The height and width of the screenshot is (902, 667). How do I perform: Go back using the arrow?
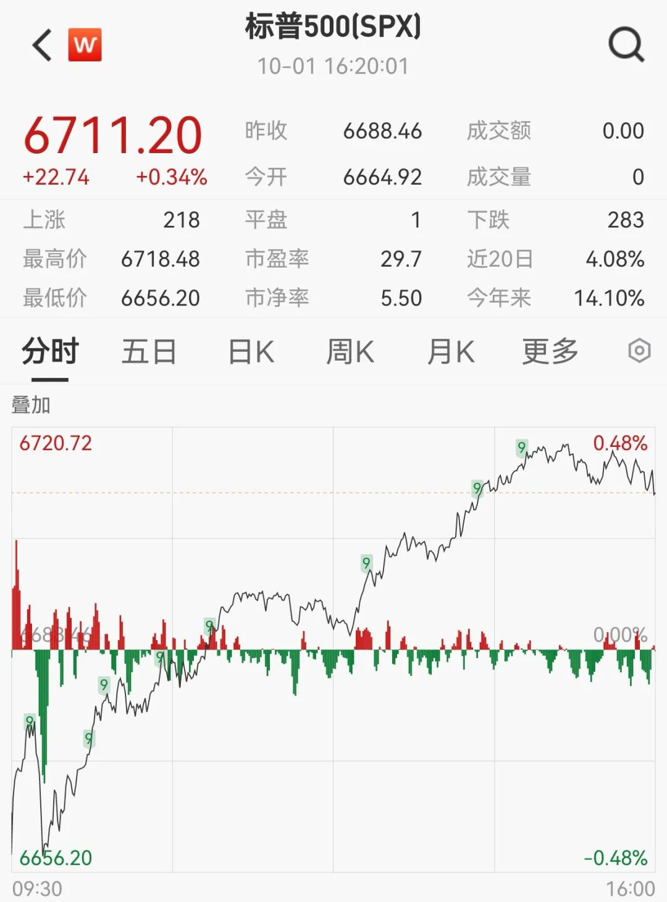pyautogui.click(x=42, y=46)
